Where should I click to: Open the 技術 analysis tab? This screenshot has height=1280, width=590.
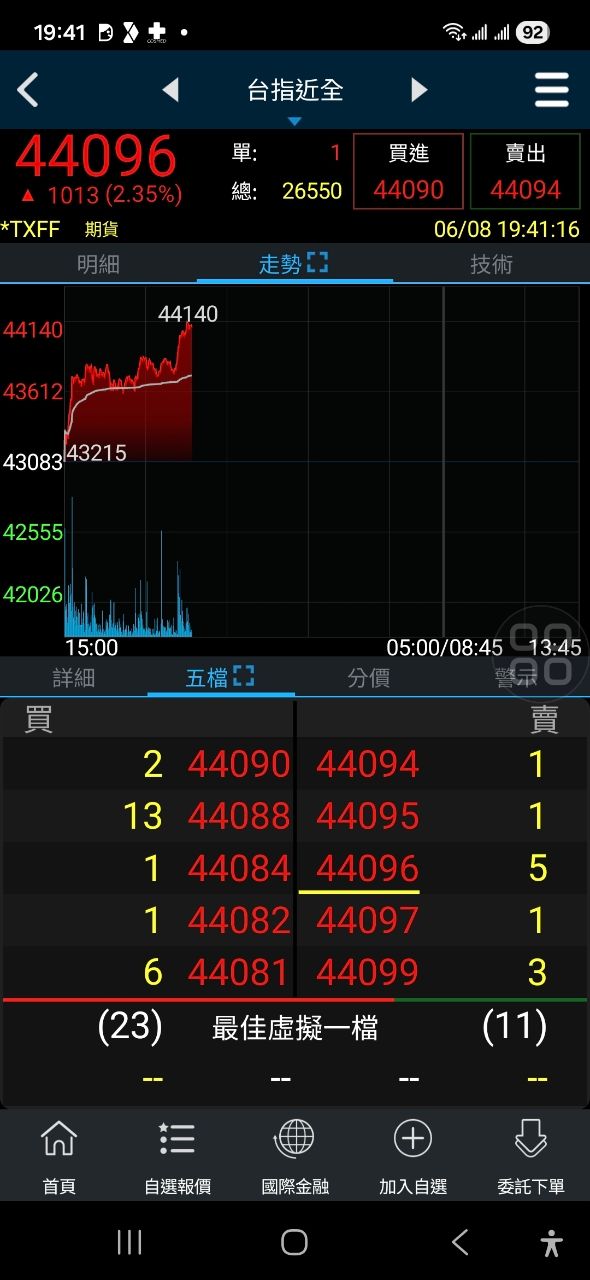pos(491,264)
